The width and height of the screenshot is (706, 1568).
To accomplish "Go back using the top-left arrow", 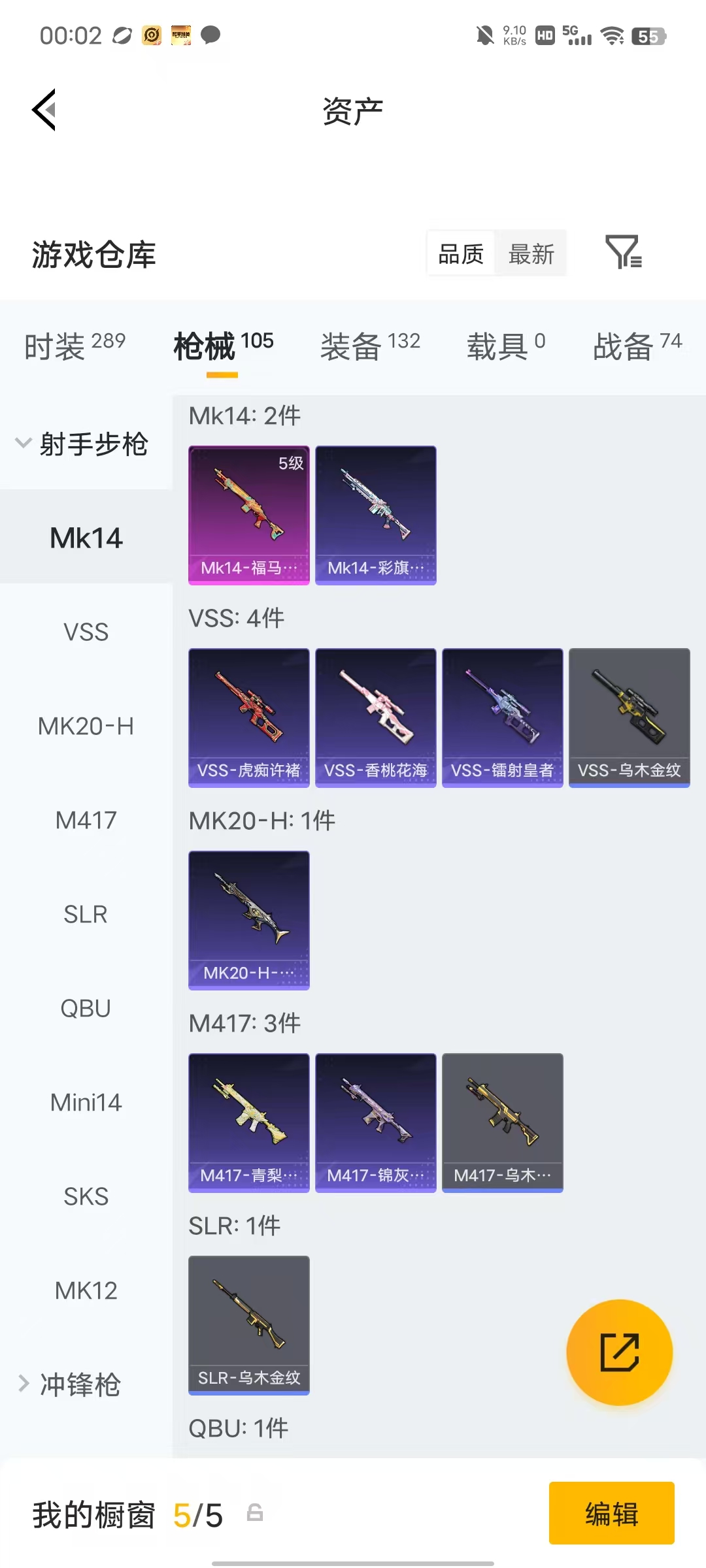I will click(x=44, y=110).
